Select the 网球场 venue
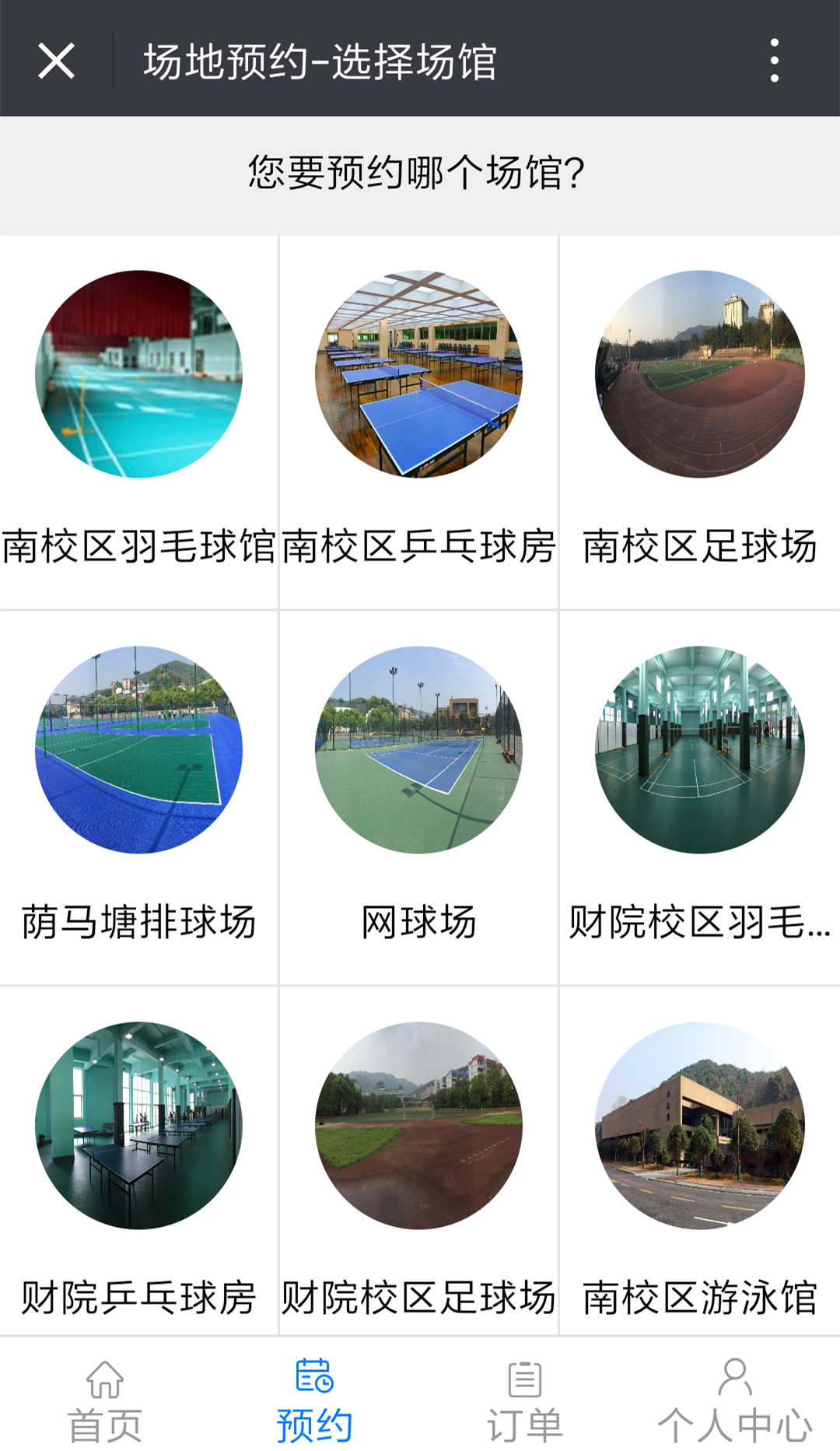The image size is (840, 1451). pyautogui.click(x=418, y=750)
